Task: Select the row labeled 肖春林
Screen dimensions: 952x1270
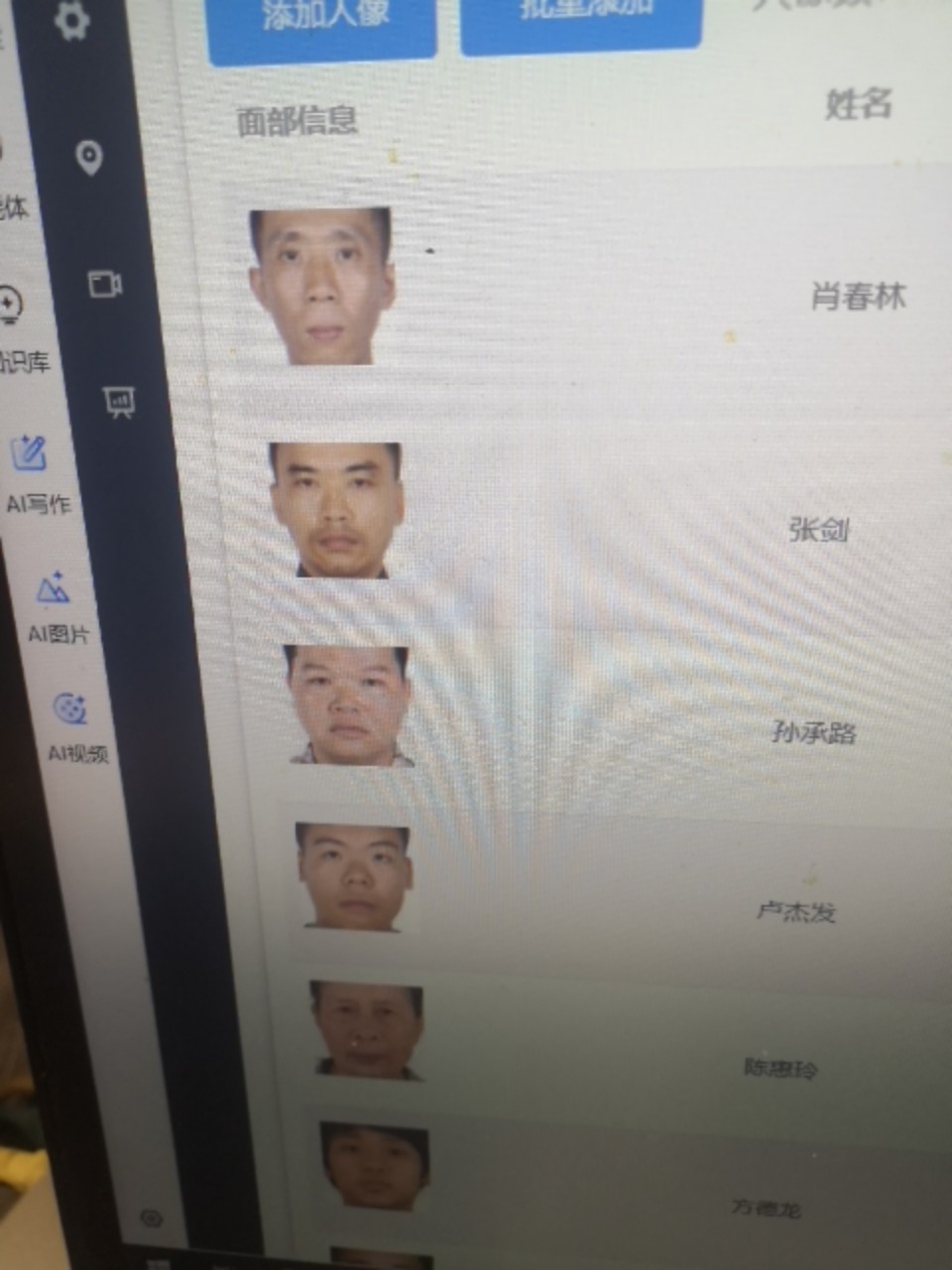Action: tap(858, 296)
